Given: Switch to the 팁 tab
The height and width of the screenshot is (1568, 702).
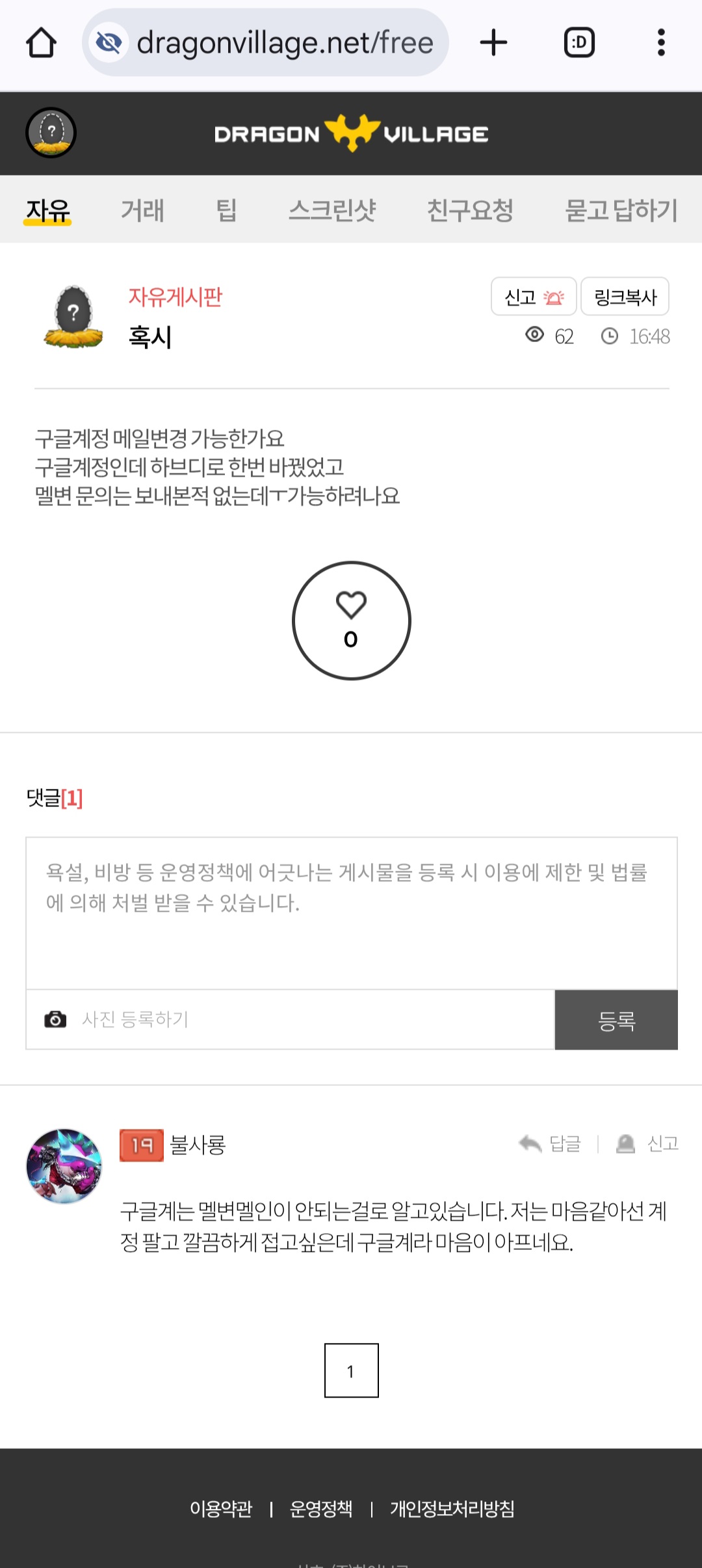Looking at the screenshot, I should 226,210.
